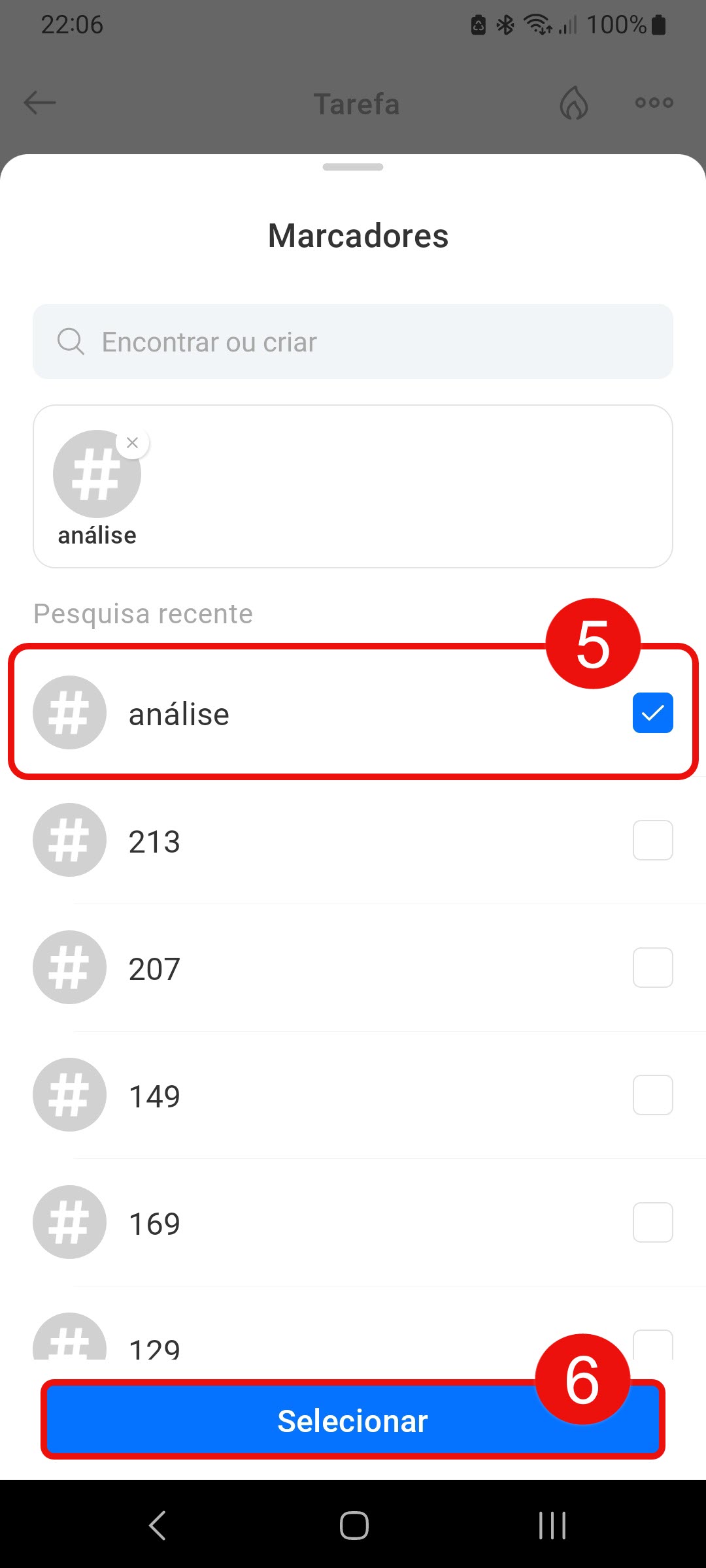706x1568 pixels.
Task: Tap the Encontrar ou criar search field
Action: pyautogui.click(x=353, y=342)
